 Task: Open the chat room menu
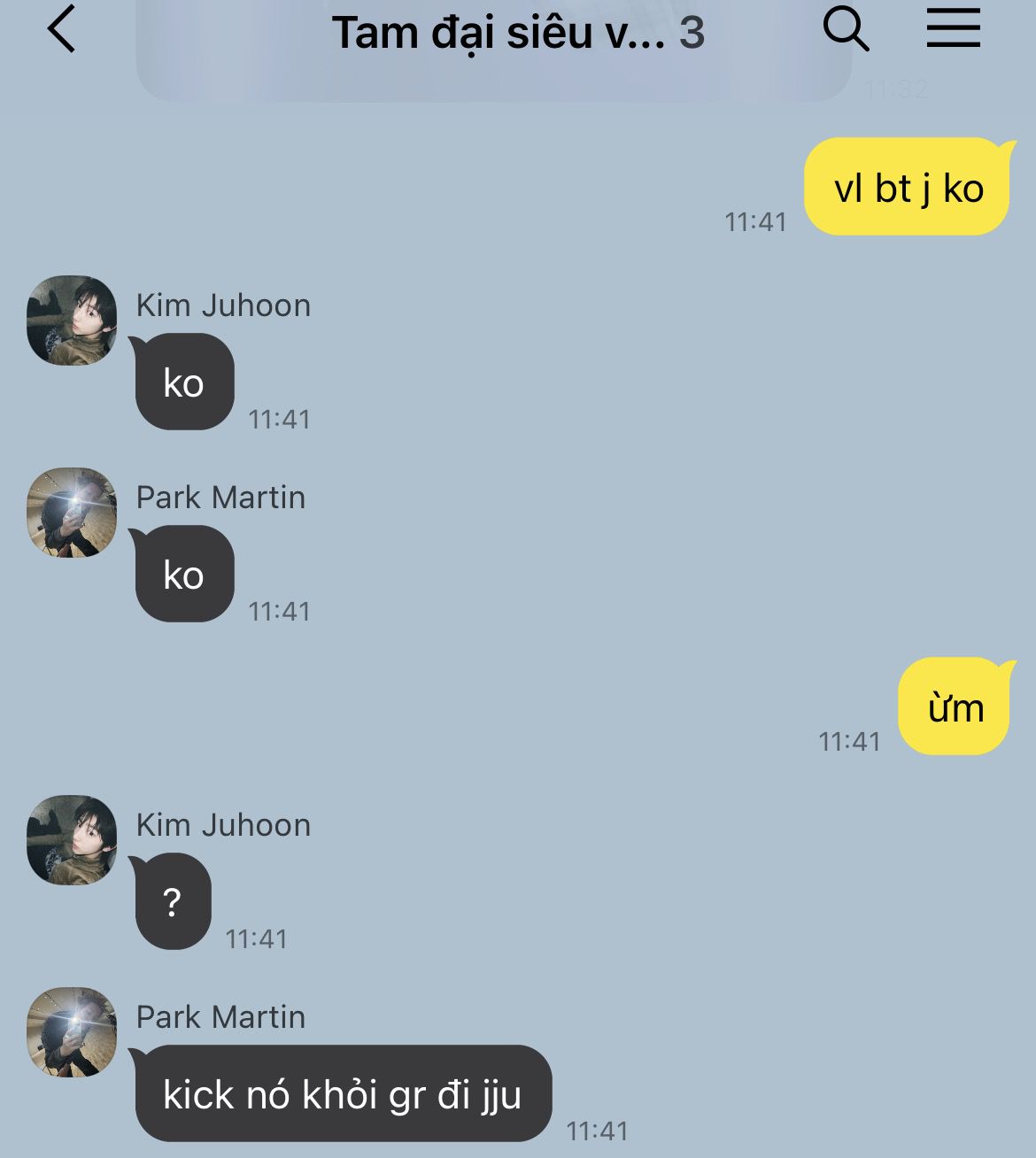point(953,28)
